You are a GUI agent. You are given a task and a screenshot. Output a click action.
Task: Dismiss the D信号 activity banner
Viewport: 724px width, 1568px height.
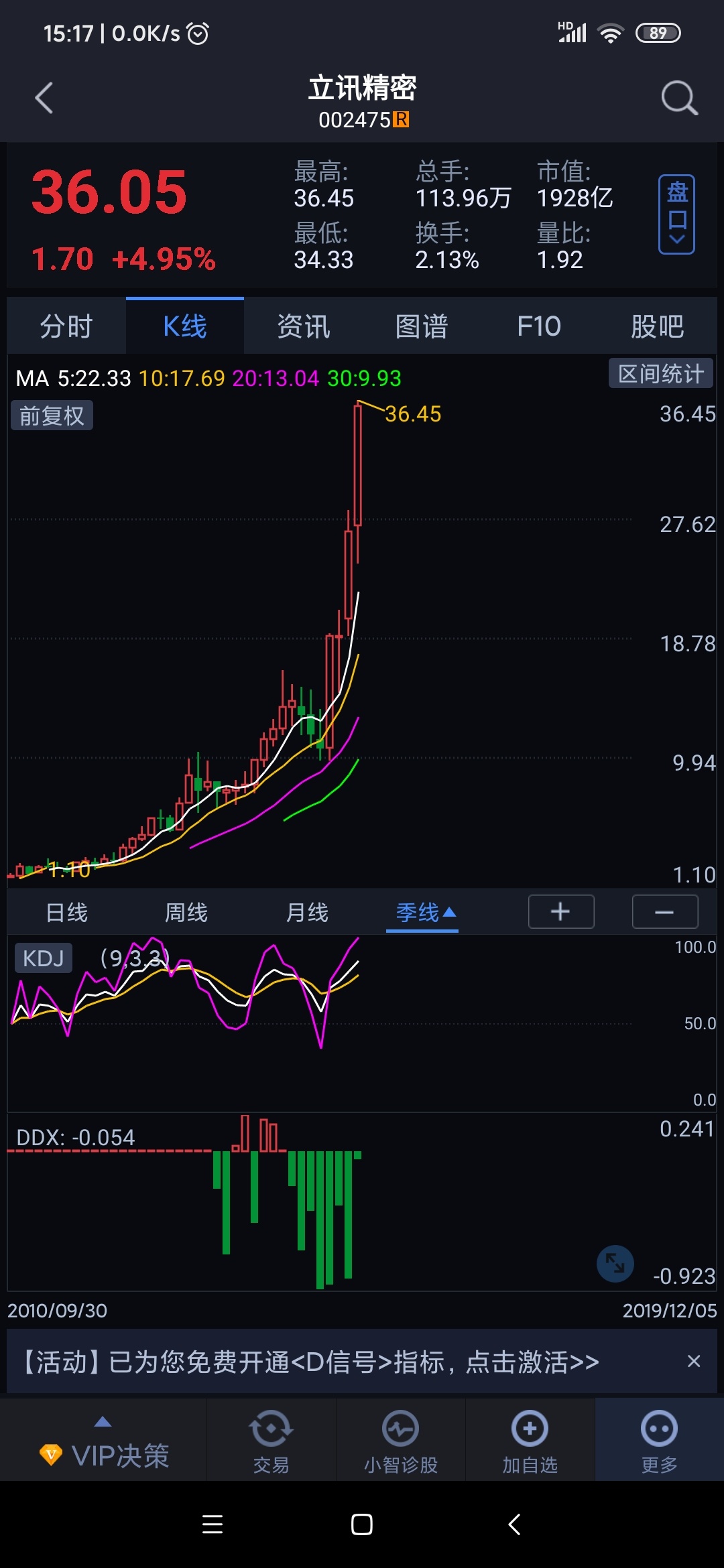pos(694,1361)
